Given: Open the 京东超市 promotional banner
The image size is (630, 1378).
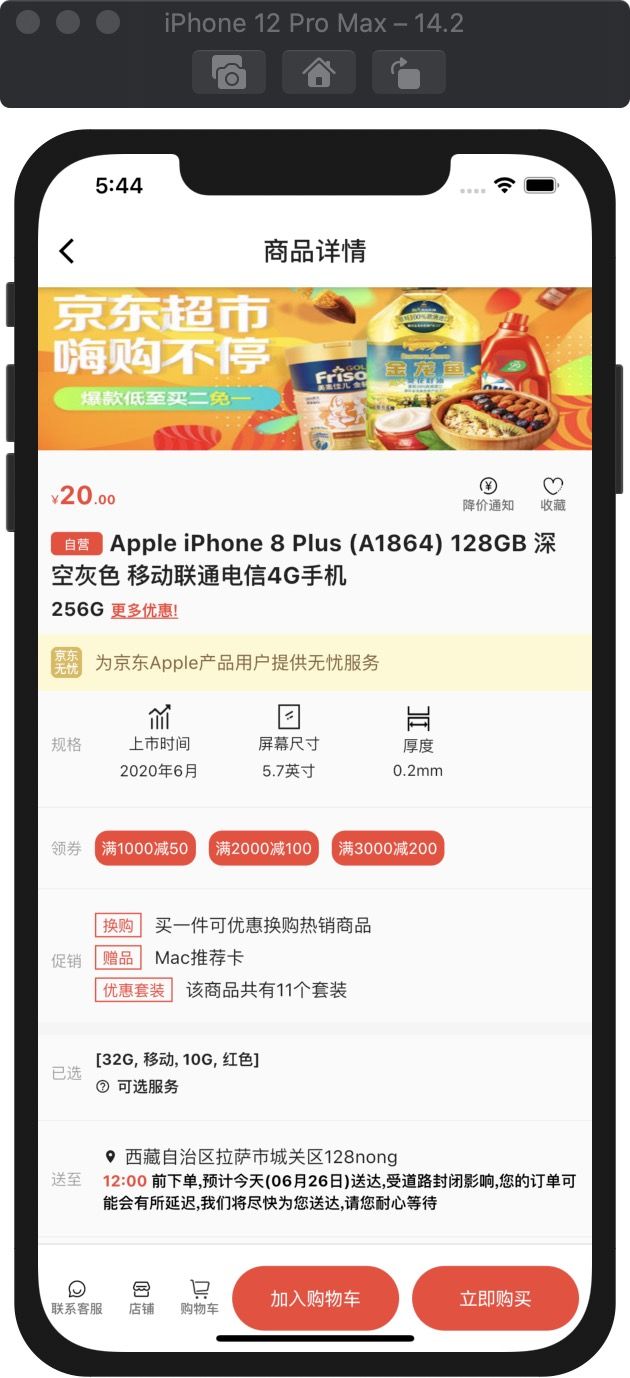Looking at the screenshot, I should pos(315,369).
